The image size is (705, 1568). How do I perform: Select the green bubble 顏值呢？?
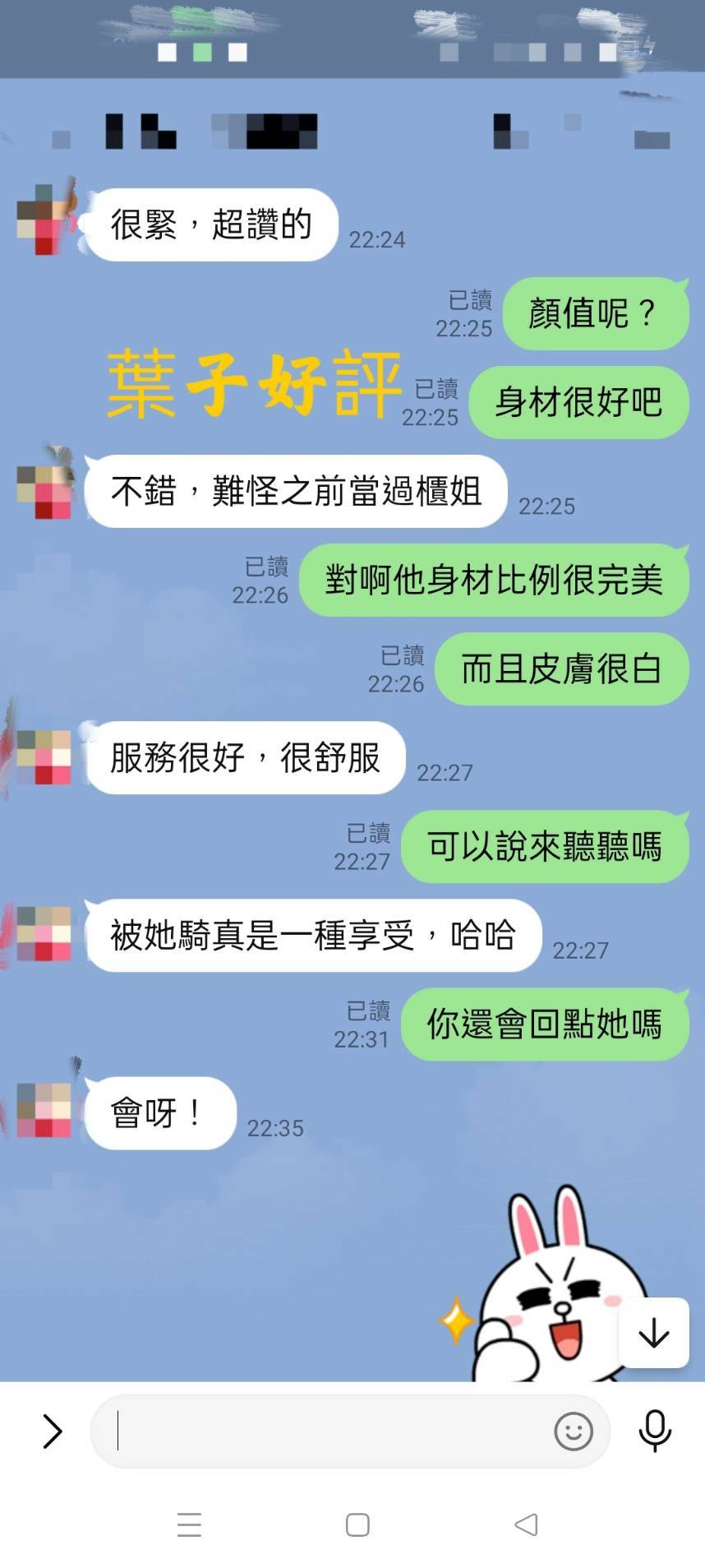(x=595, y=313)
